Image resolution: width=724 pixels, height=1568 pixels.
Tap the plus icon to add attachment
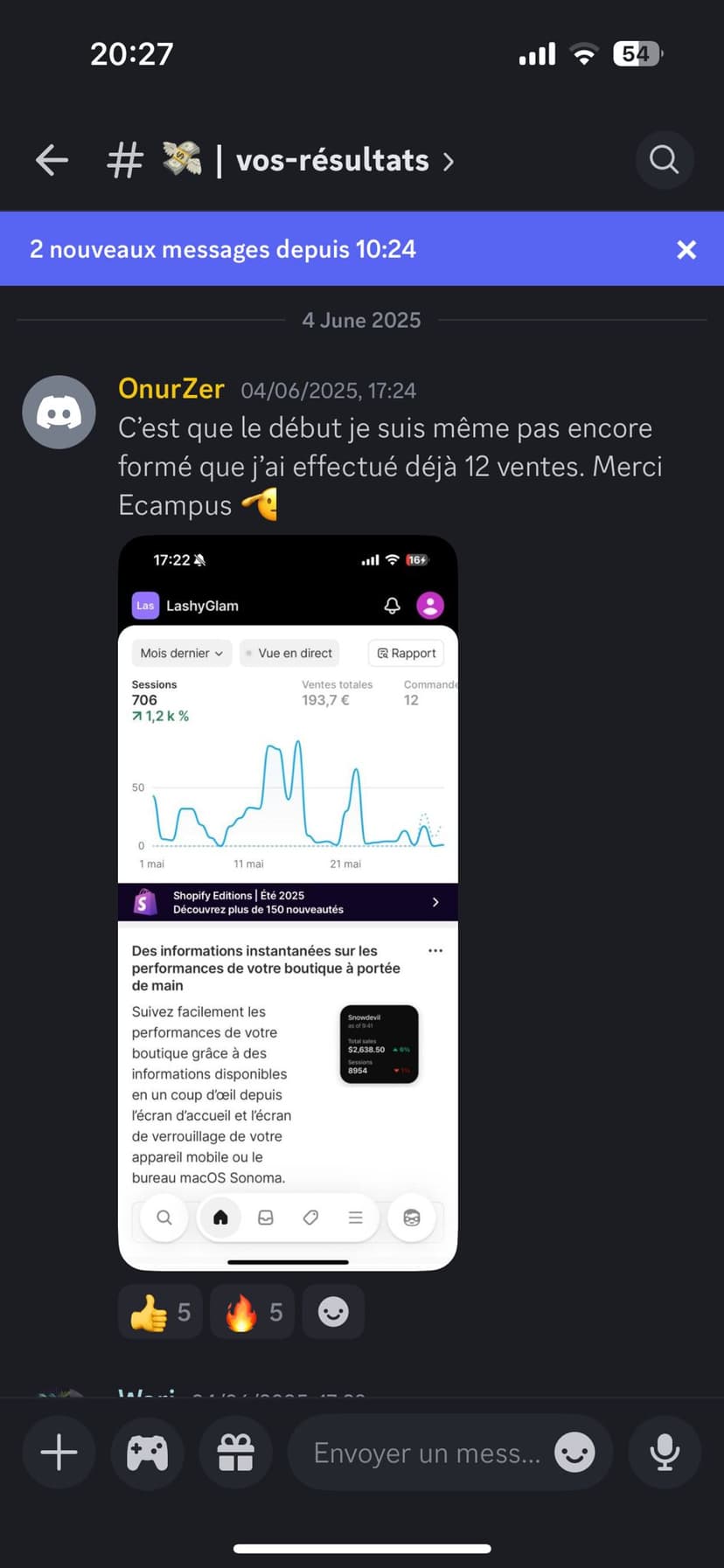58,1452
